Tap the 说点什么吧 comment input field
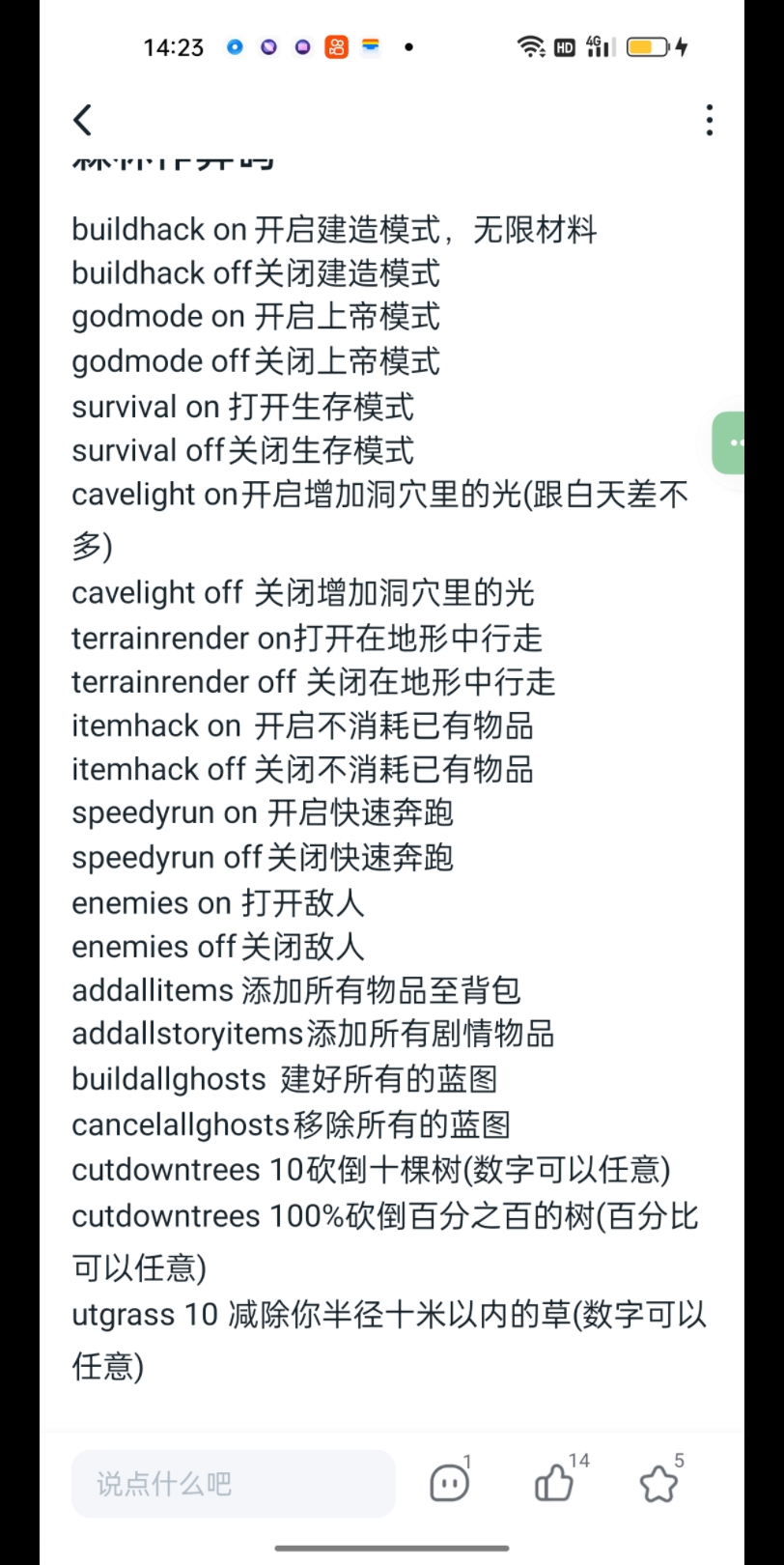 tap(233, 1483)
